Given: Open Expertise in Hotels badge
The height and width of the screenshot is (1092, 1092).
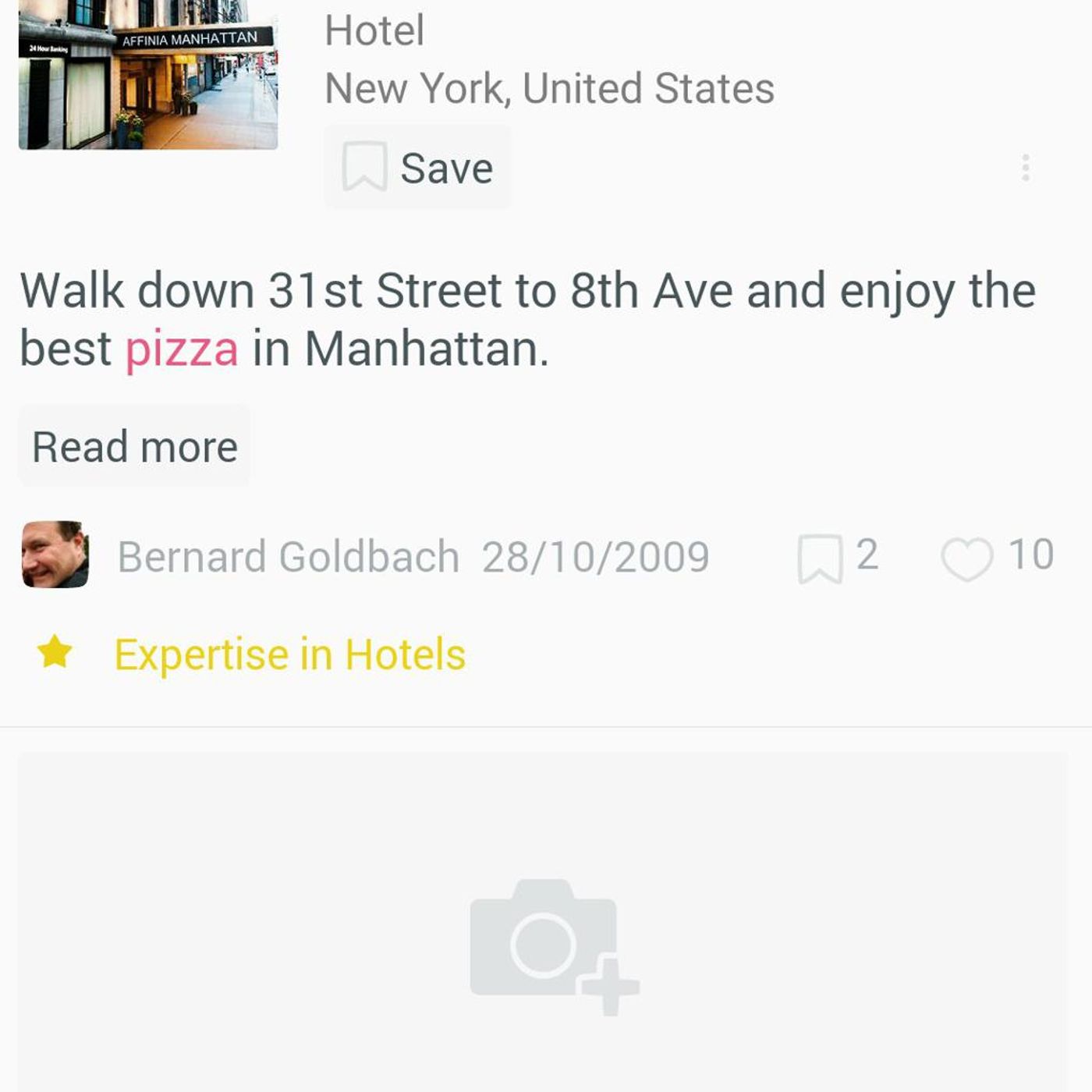Looking at the screenshot, I should (x=289, y=654).
